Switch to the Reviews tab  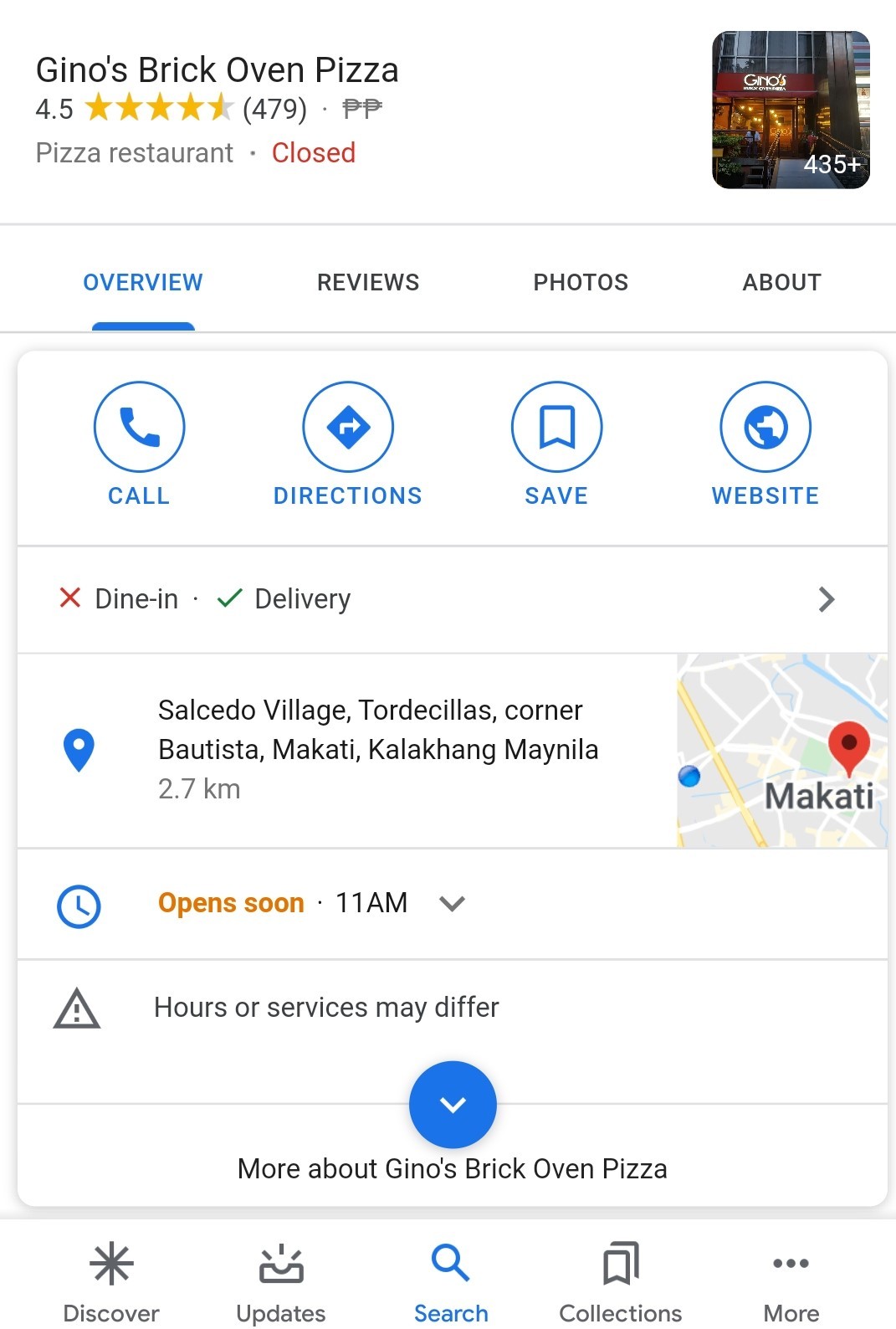pyautogui.click(x=368, y=282)
